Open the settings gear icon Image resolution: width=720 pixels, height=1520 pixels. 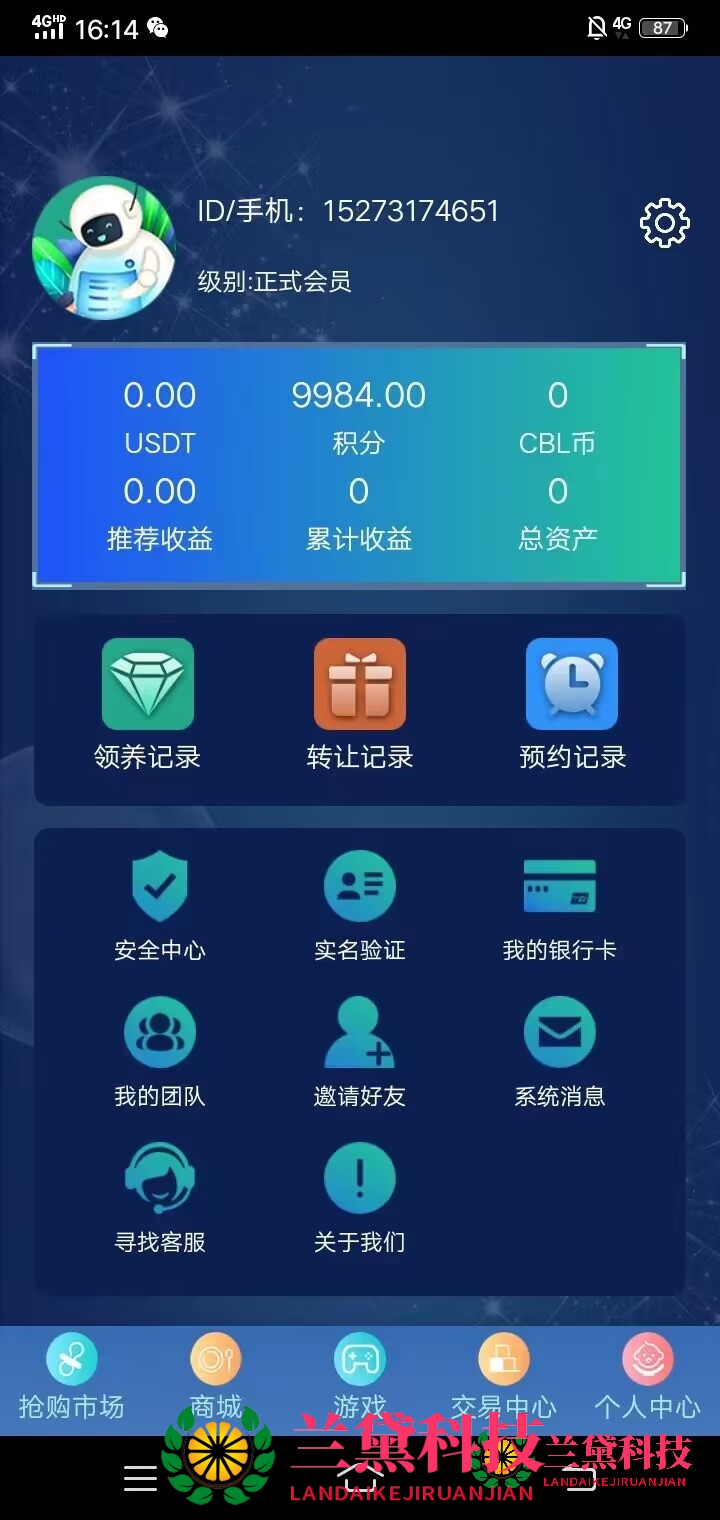click(x=664, y=223)
